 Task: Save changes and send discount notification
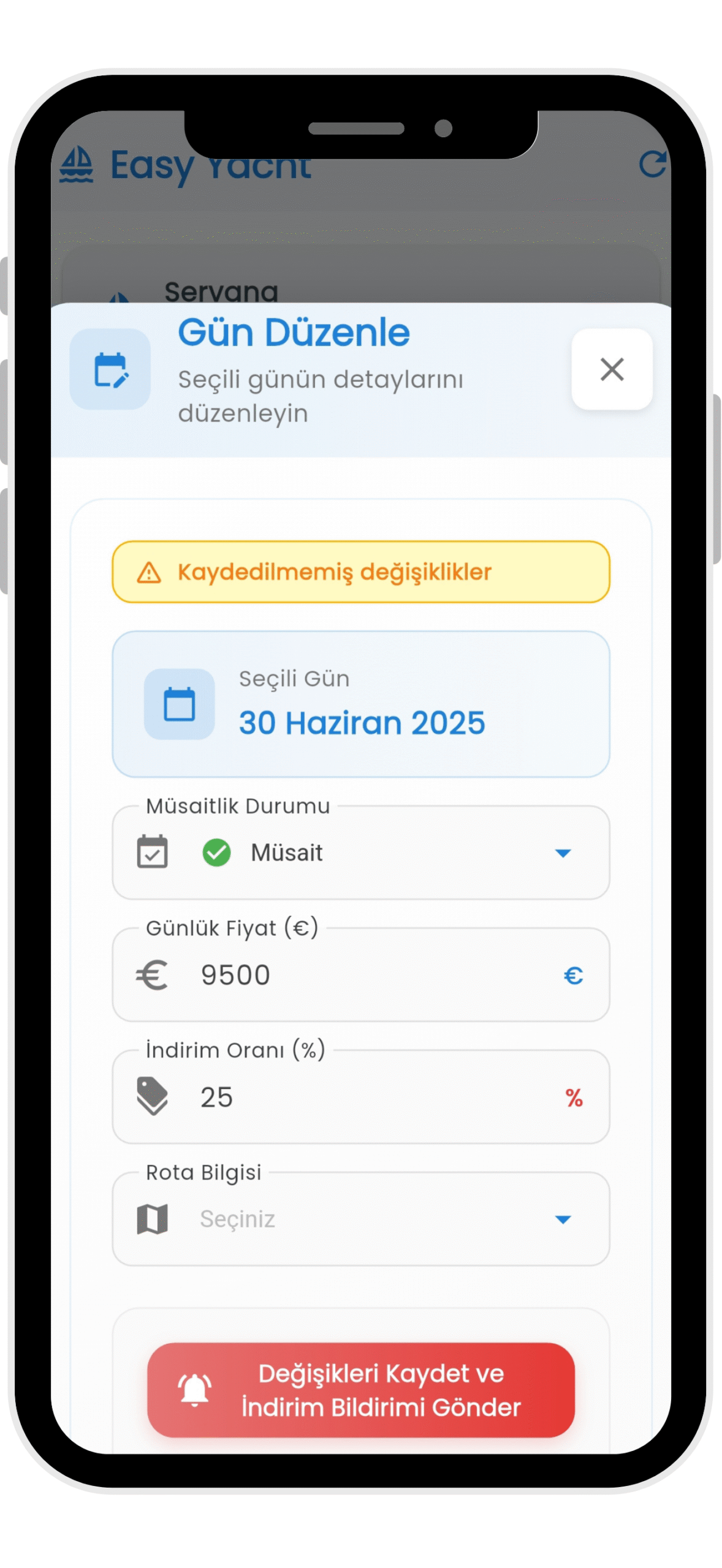tap(360, 1390)
